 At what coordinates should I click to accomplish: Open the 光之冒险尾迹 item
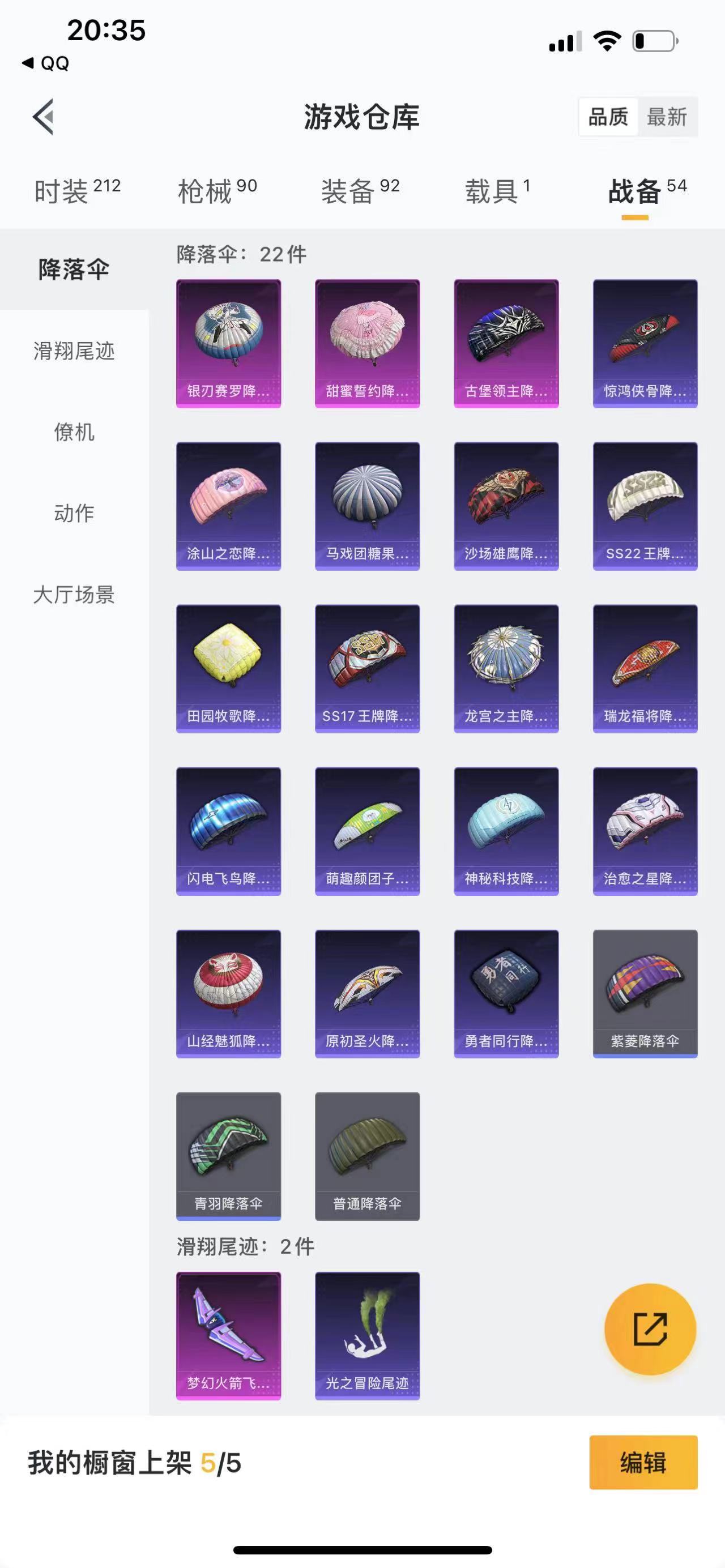(367, 1335)
